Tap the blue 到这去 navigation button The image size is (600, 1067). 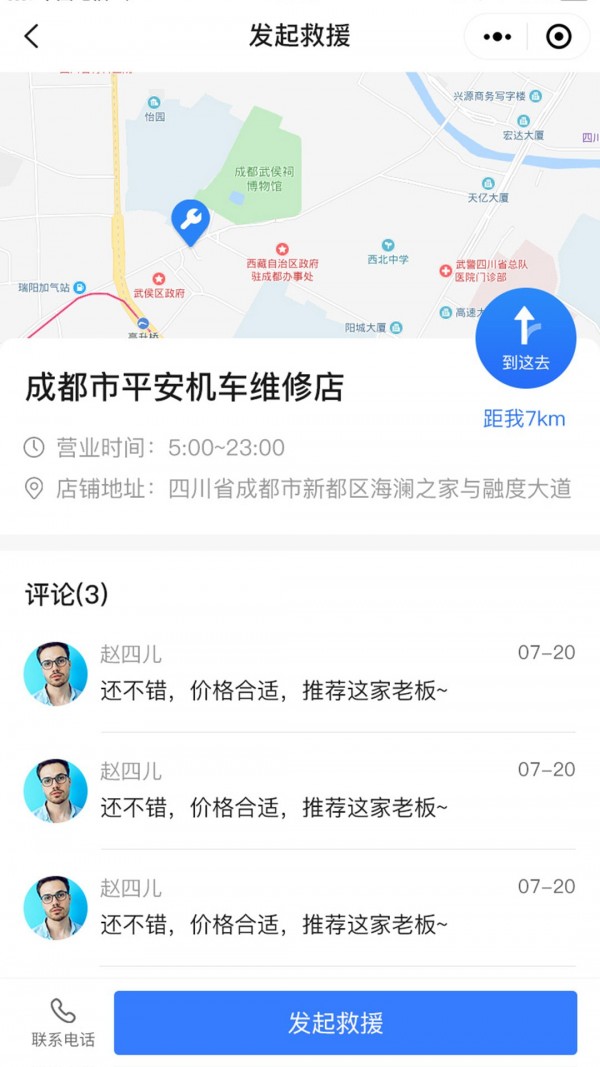coord(525,338)
